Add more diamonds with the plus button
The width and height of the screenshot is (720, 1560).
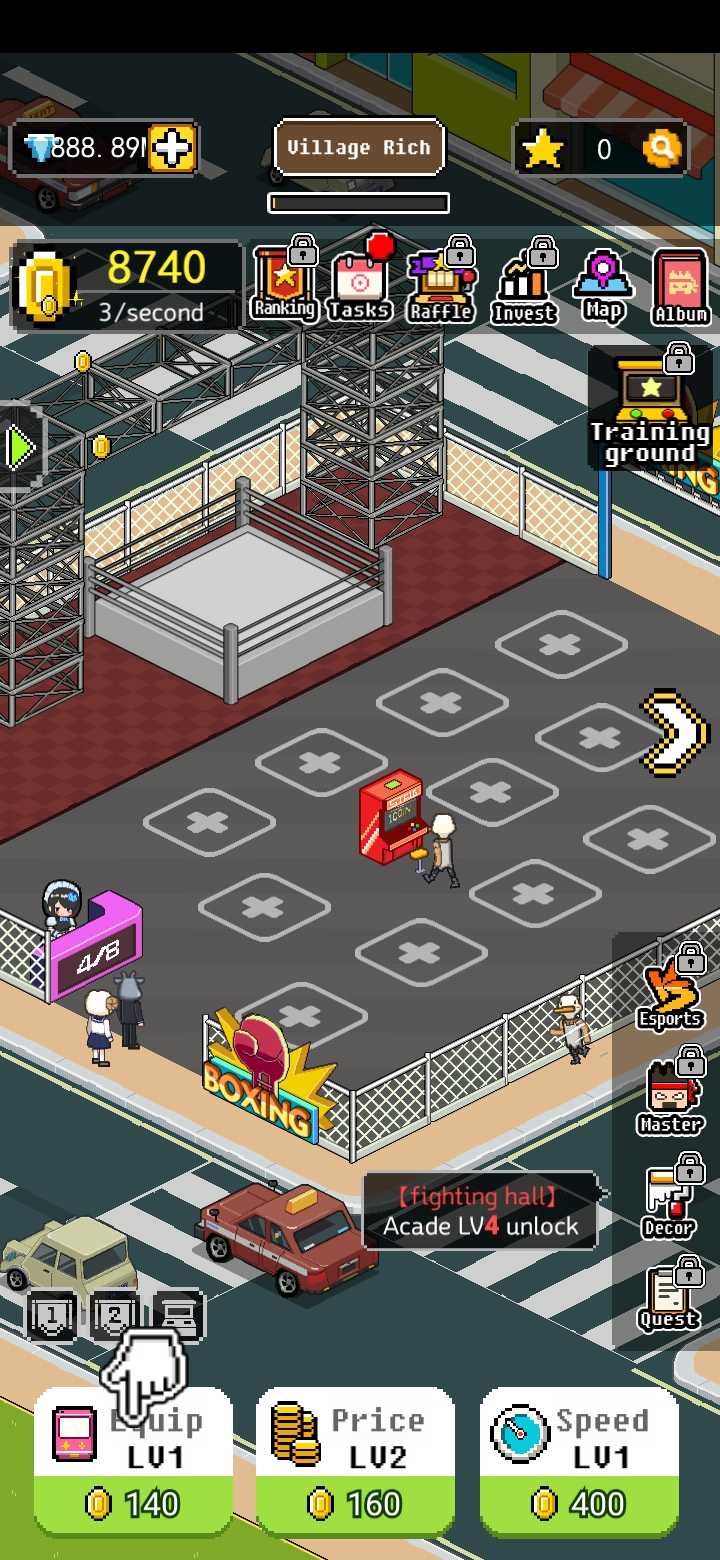coord(172,149)
